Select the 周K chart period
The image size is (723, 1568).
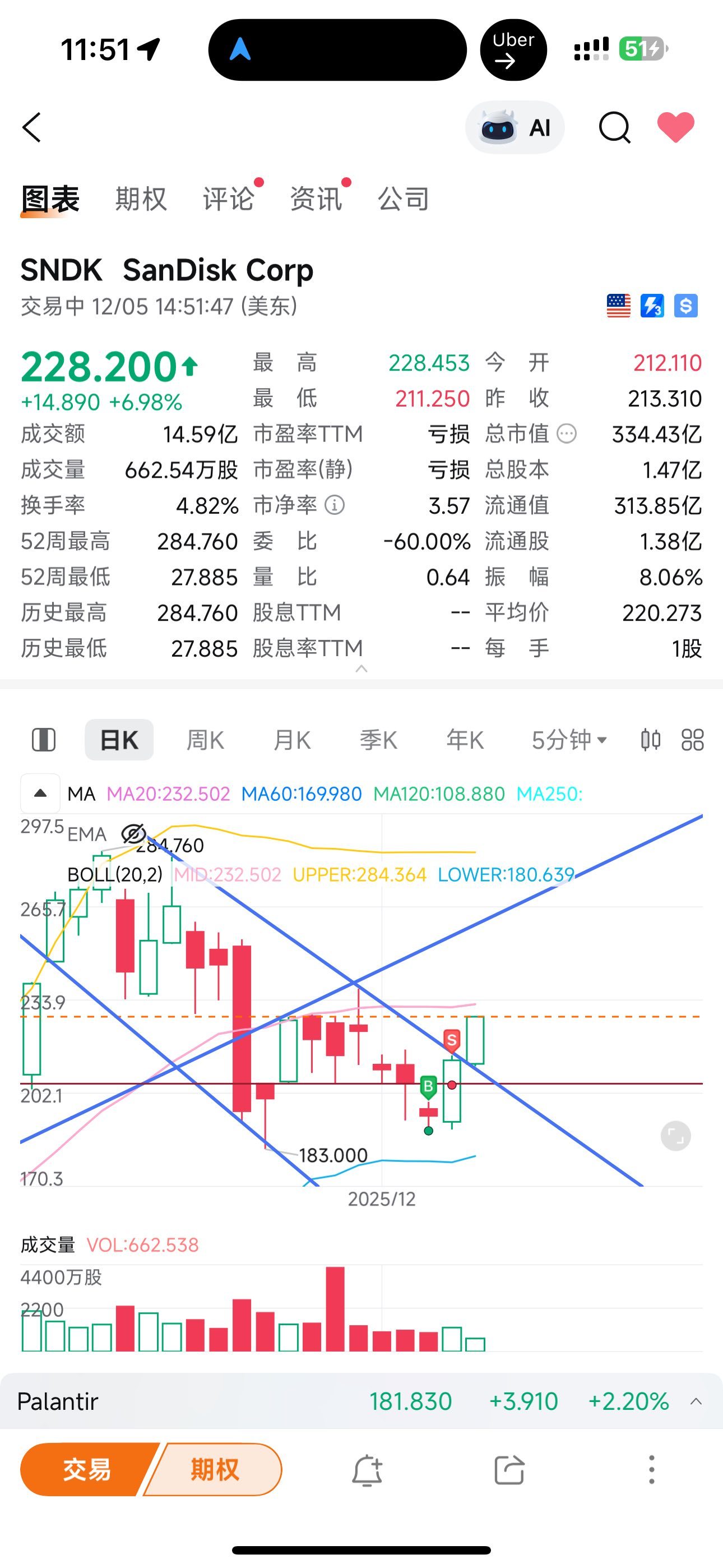pos(205,740)
